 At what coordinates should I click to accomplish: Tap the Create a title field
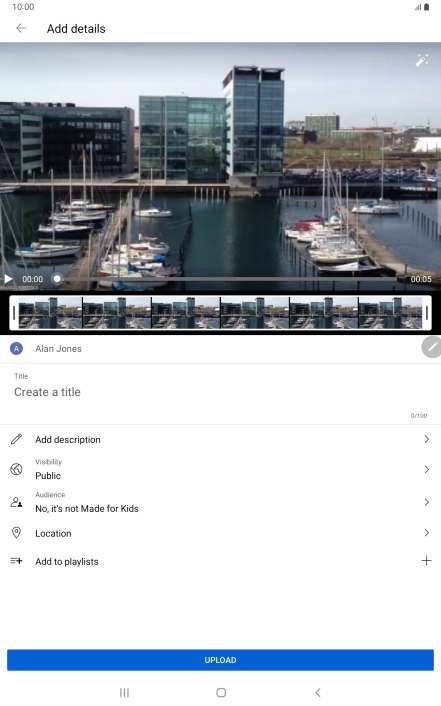pyautogui.click(x=220, y=392)
